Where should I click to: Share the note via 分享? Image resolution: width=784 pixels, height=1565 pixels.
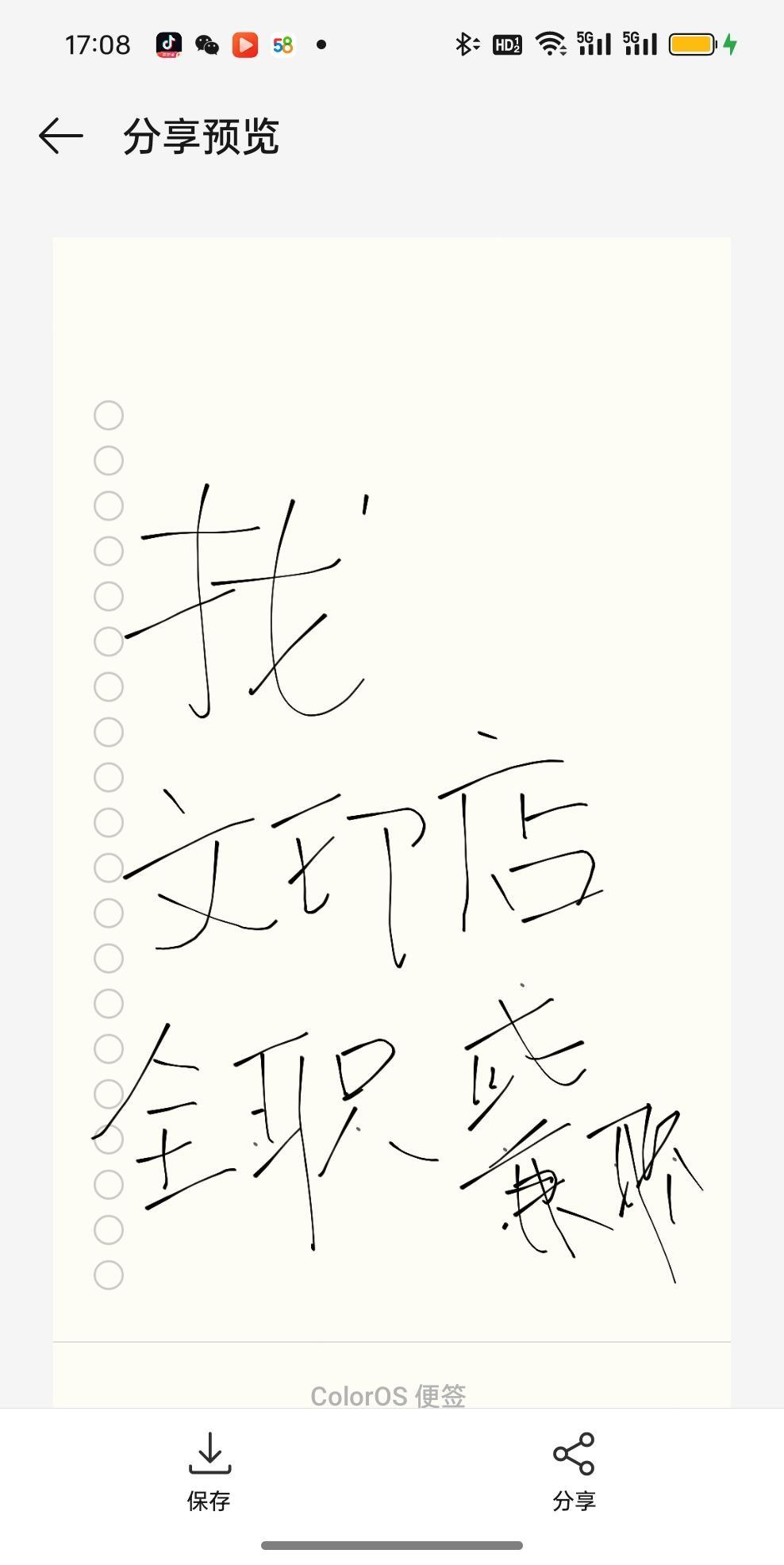click(574, 1471)
